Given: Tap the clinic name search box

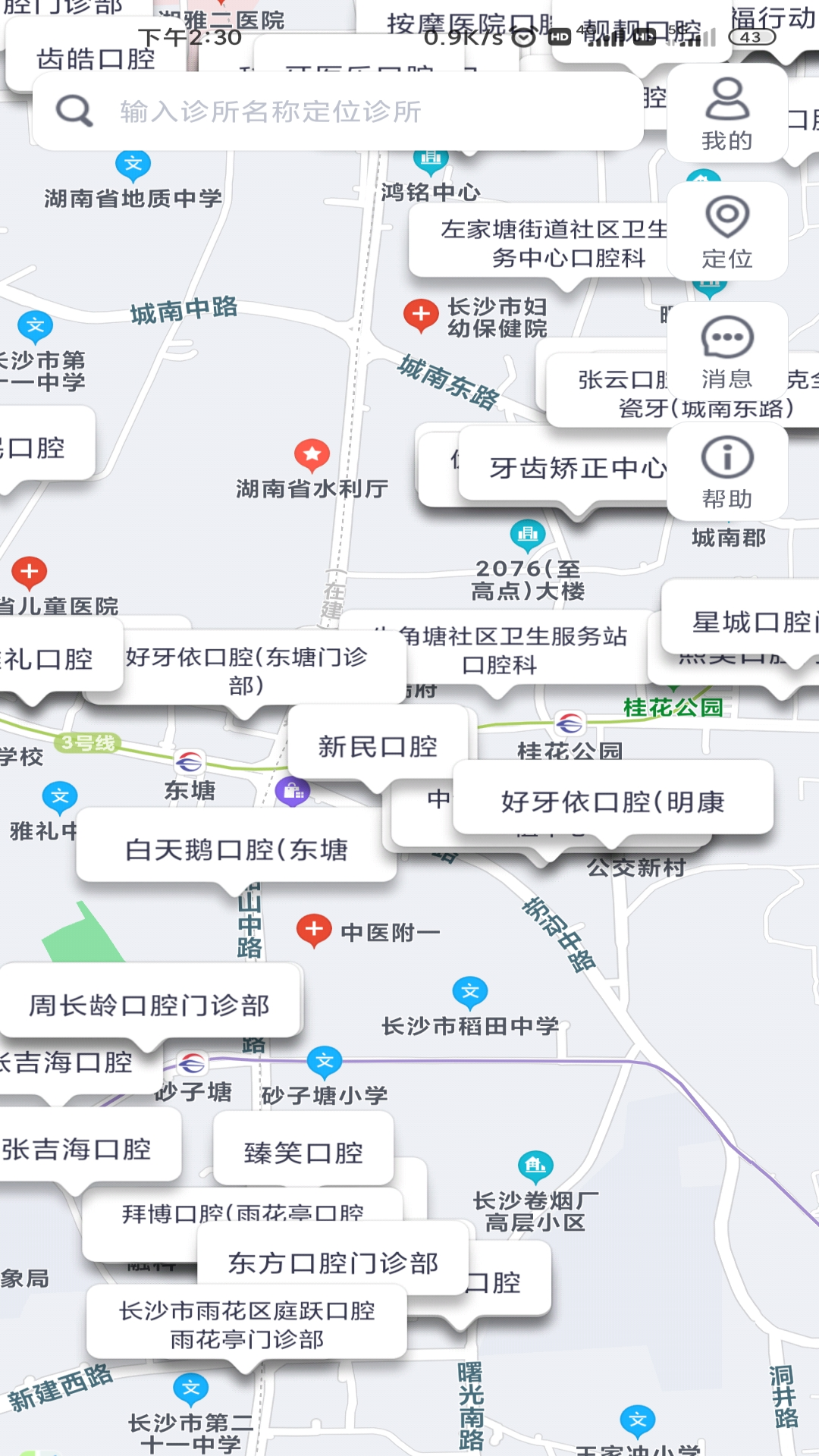Looking at the screenshot, I should [x=338, y=112].
